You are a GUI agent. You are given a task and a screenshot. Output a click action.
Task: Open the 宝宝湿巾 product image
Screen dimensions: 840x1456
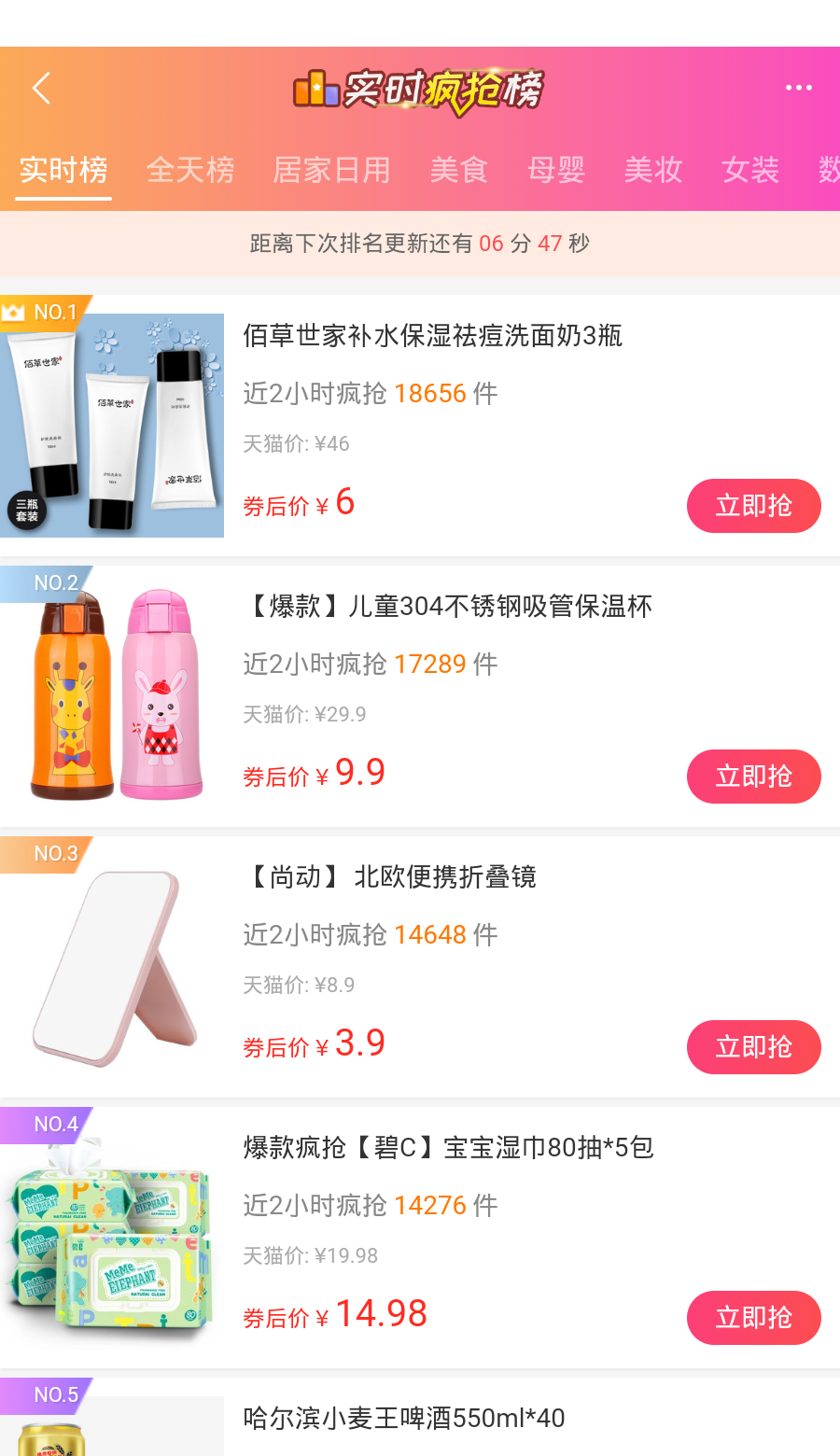112,1238
